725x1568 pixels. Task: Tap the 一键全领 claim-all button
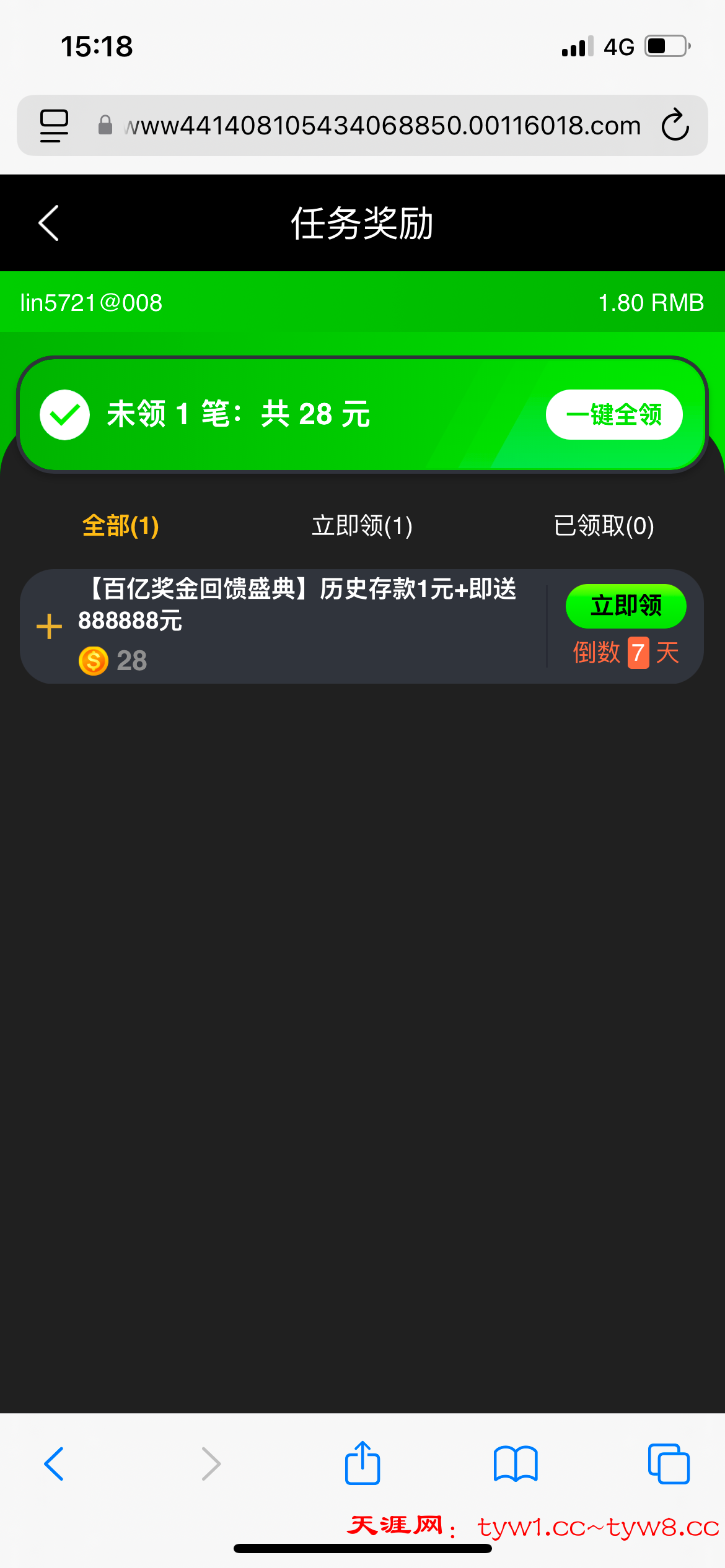click(x=613, y=414)
